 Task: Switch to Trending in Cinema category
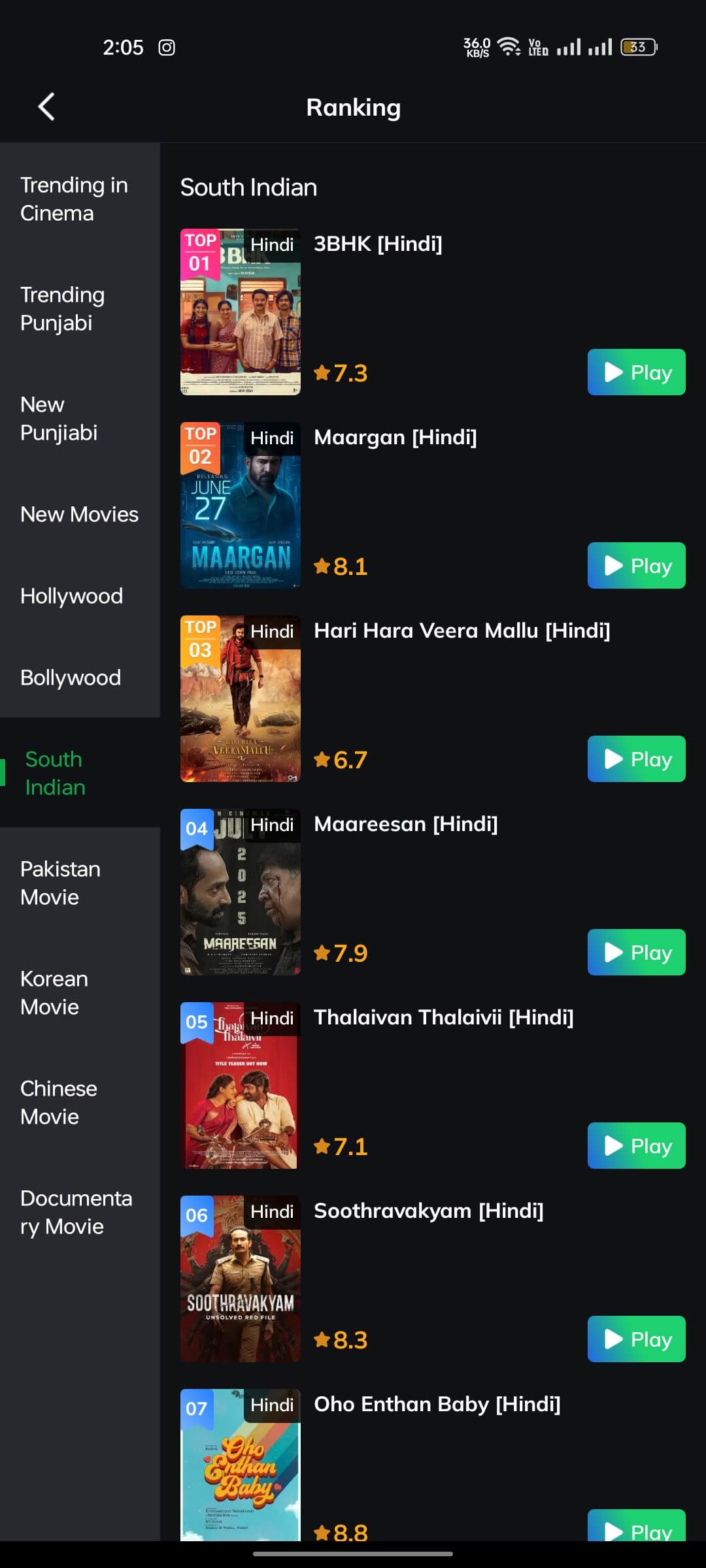[x=80, y=199]
